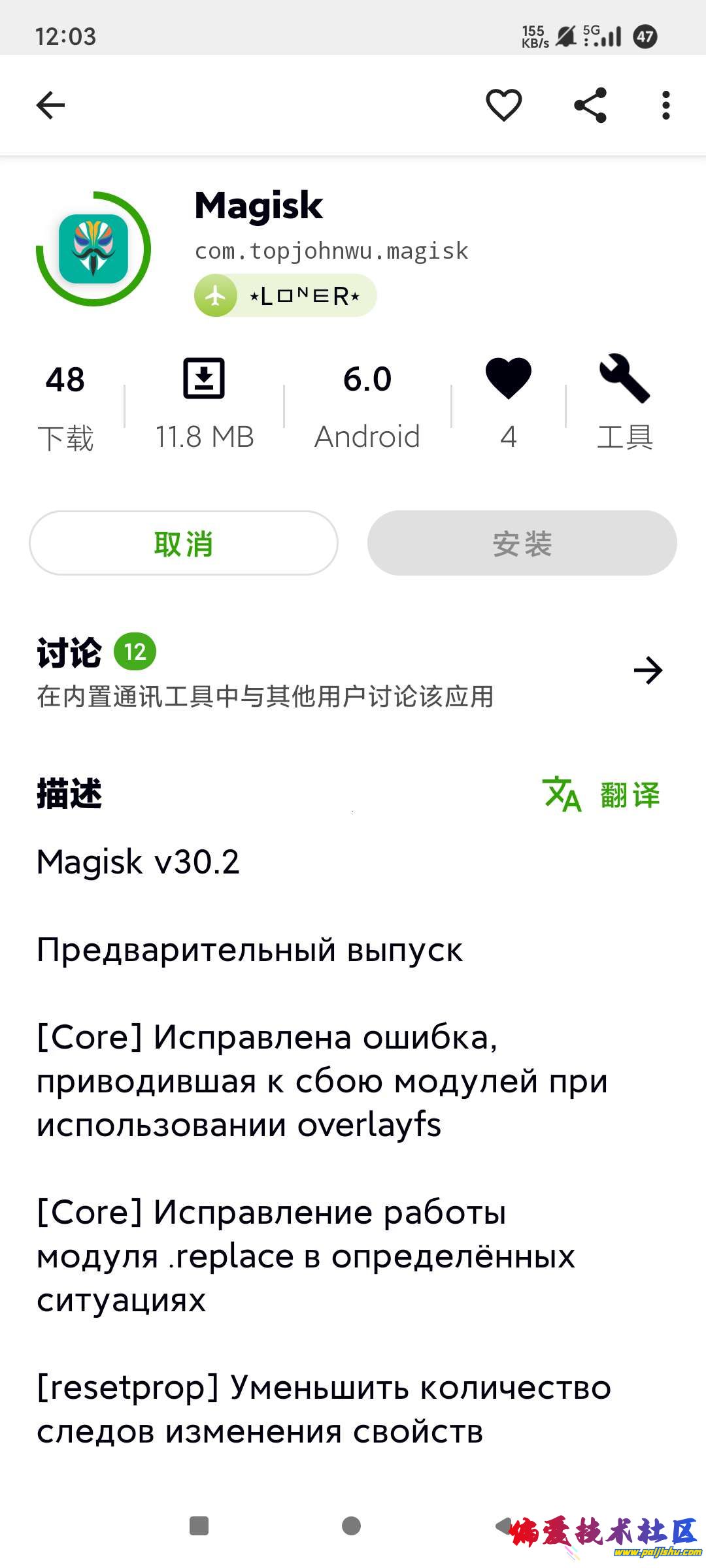Share the Magisk app page

click(590, 105)
